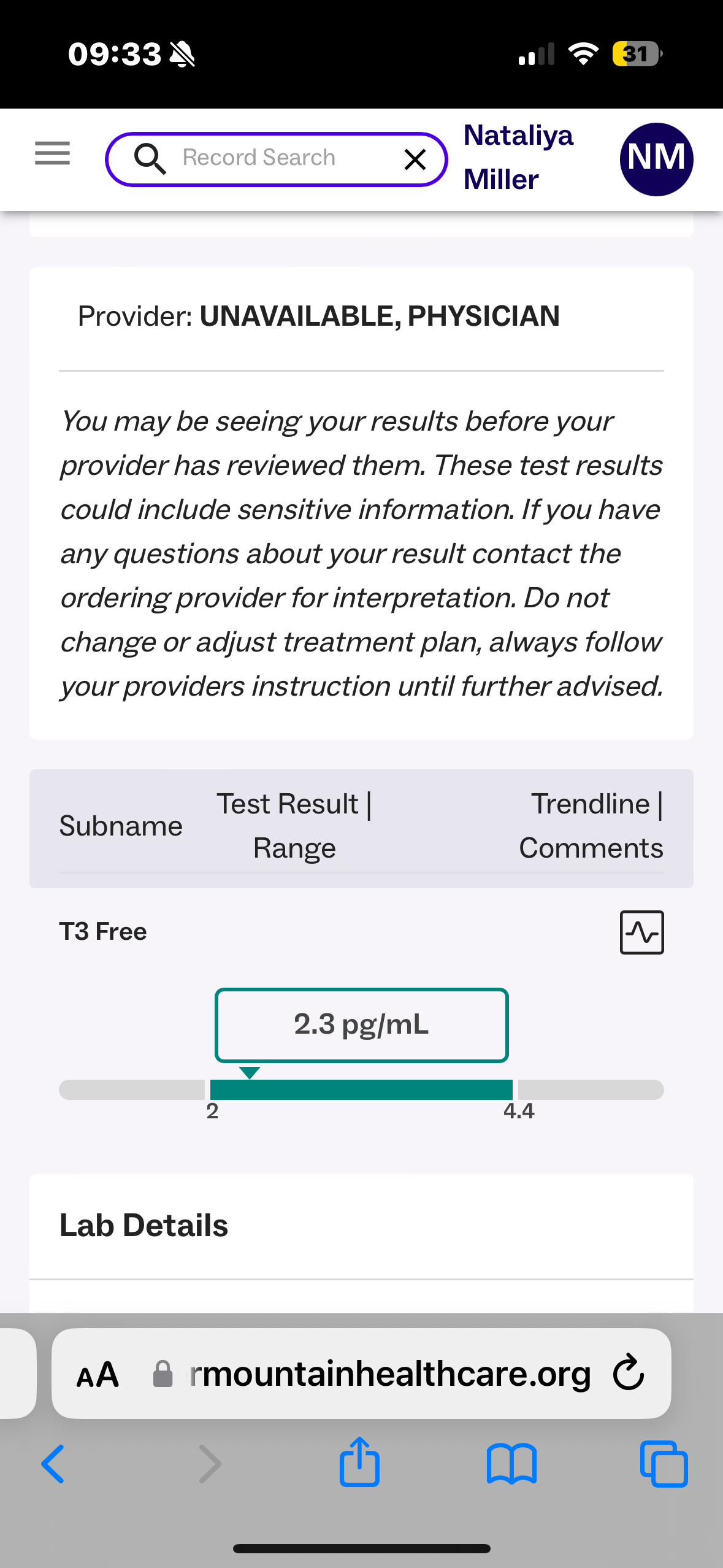Screen dimensions: 723x1568
Task: Share this page via Safari
Action: pyautogui.click(x=359, y=1462)
